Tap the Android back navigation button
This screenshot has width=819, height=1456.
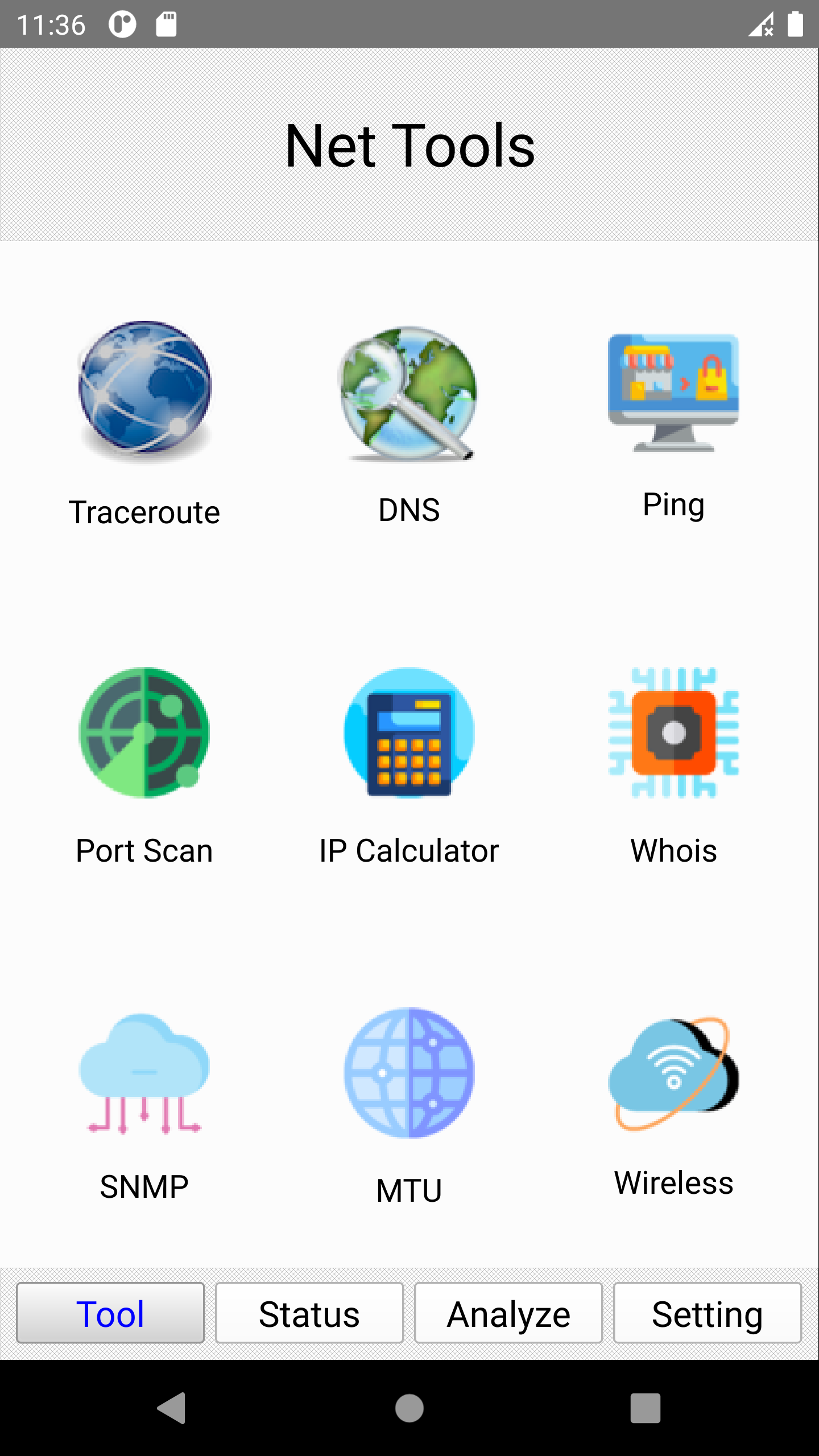172,1408
